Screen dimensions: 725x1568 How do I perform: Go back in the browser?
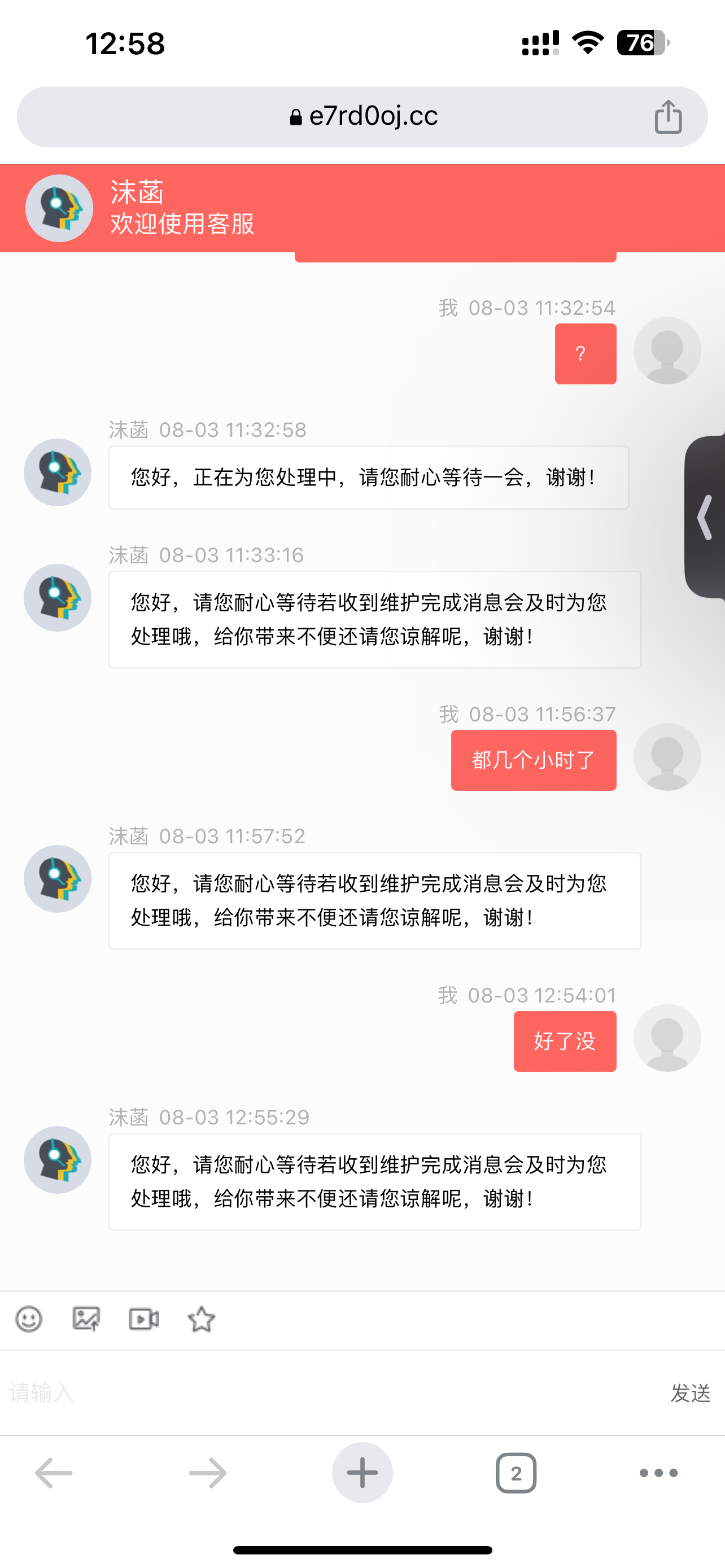tap(54, 1473)
